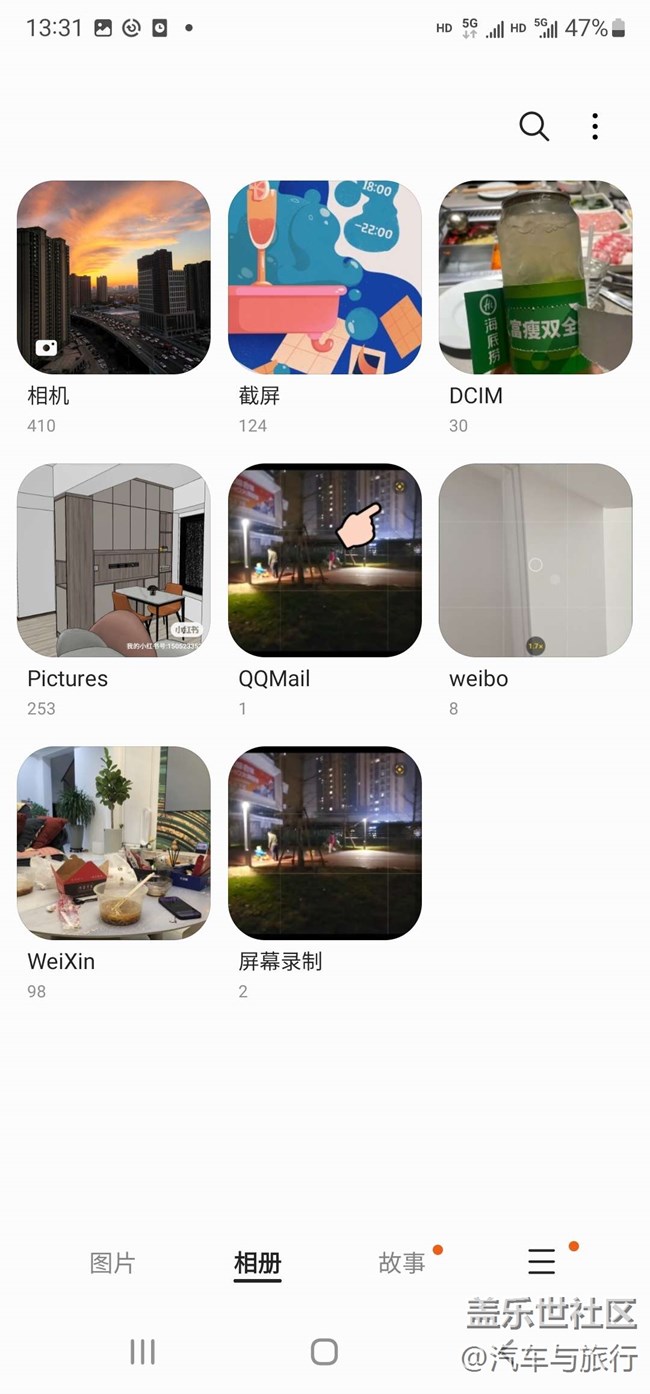Image resolution: width=650 pixels, height=1394 pixels.
Task: Open the weibo album
Action: tap(536, 560)
